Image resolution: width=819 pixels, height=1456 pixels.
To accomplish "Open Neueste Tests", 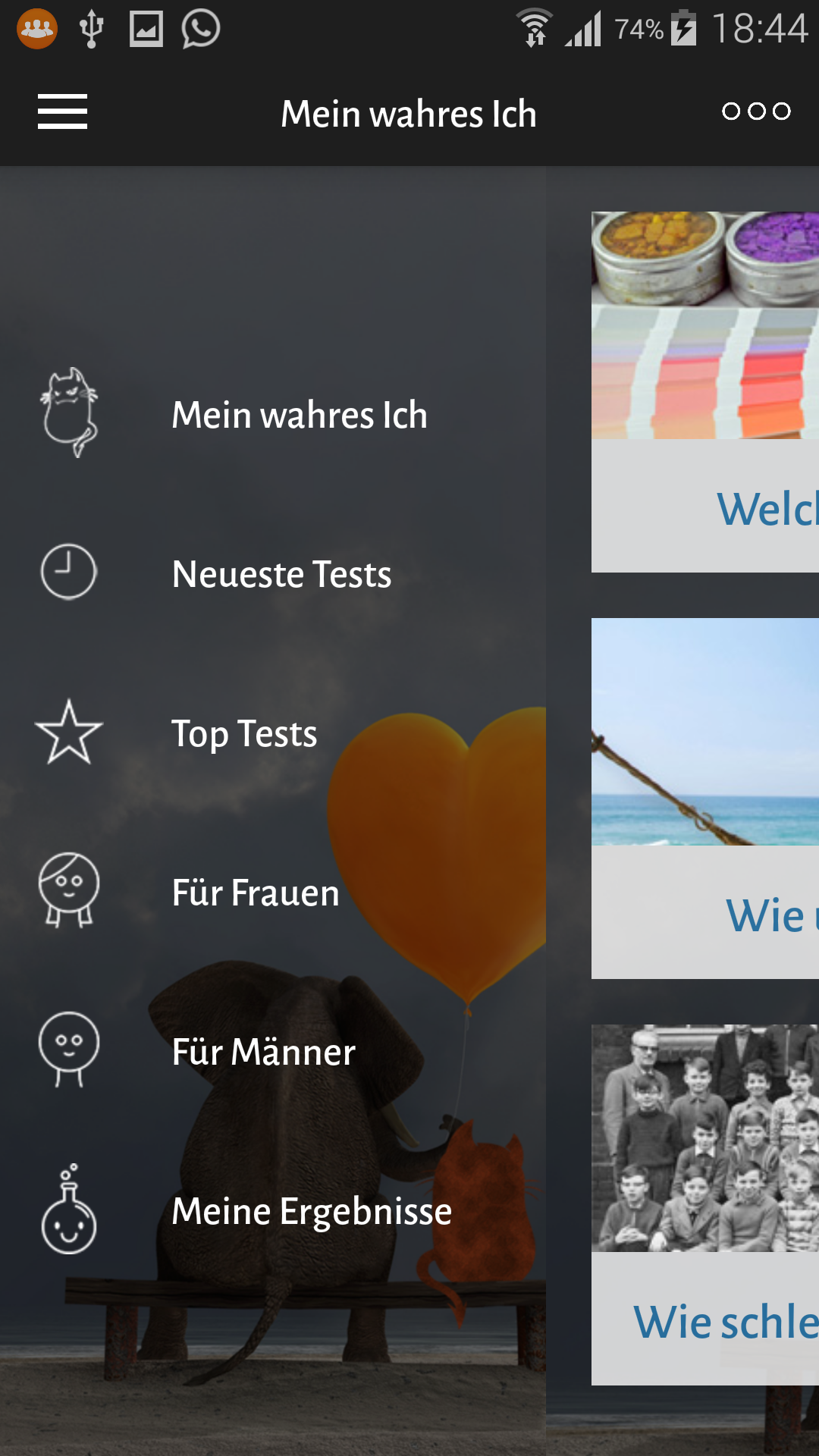I will coord(273,573).
